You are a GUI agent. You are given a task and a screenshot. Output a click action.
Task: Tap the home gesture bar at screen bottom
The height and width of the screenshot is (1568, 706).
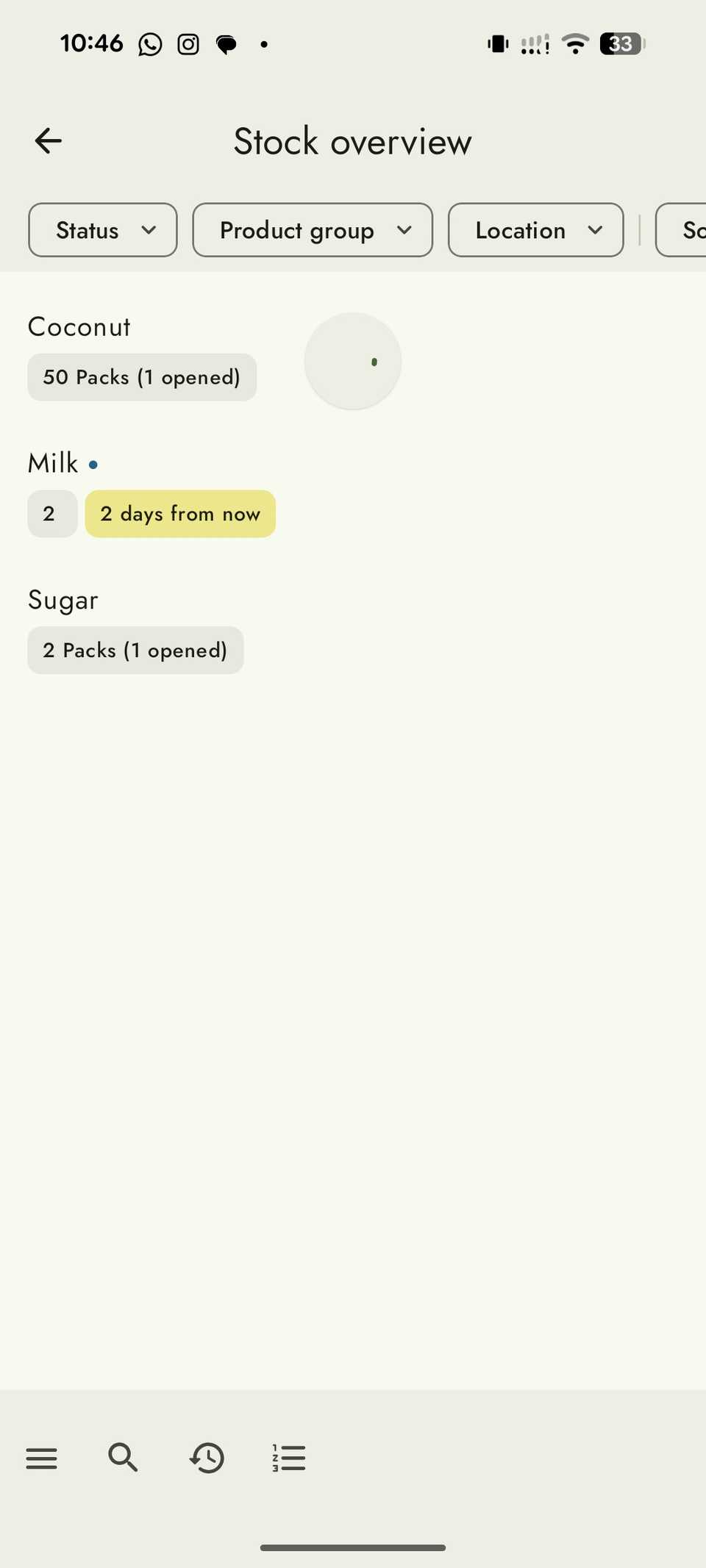(x=352, y=1546)
